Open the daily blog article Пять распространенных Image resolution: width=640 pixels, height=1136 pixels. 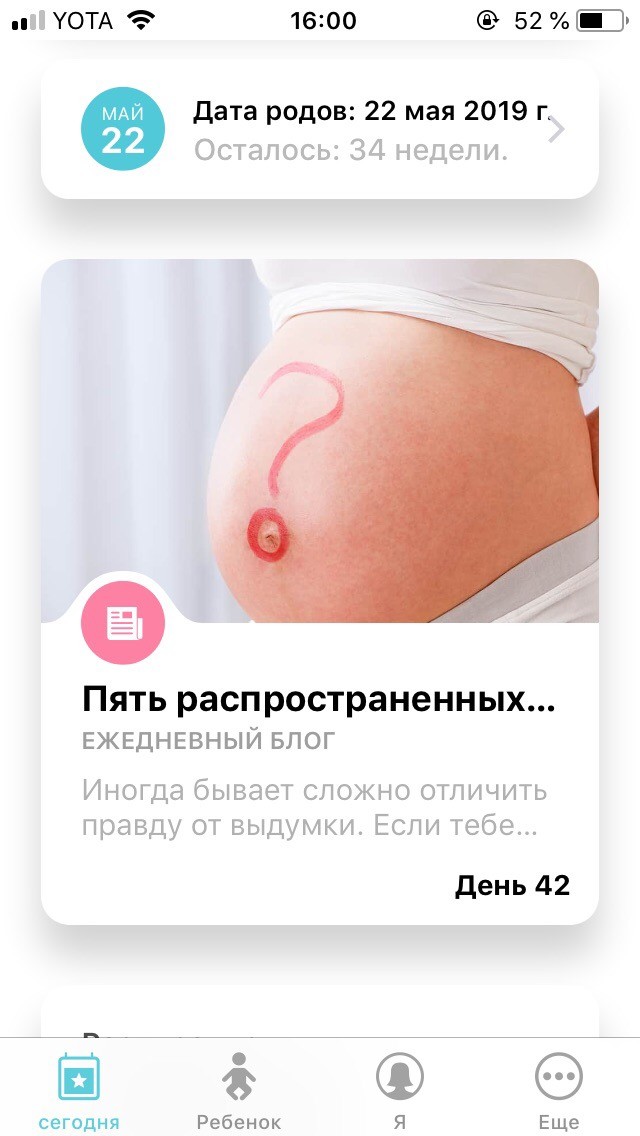tap(320, 591)
